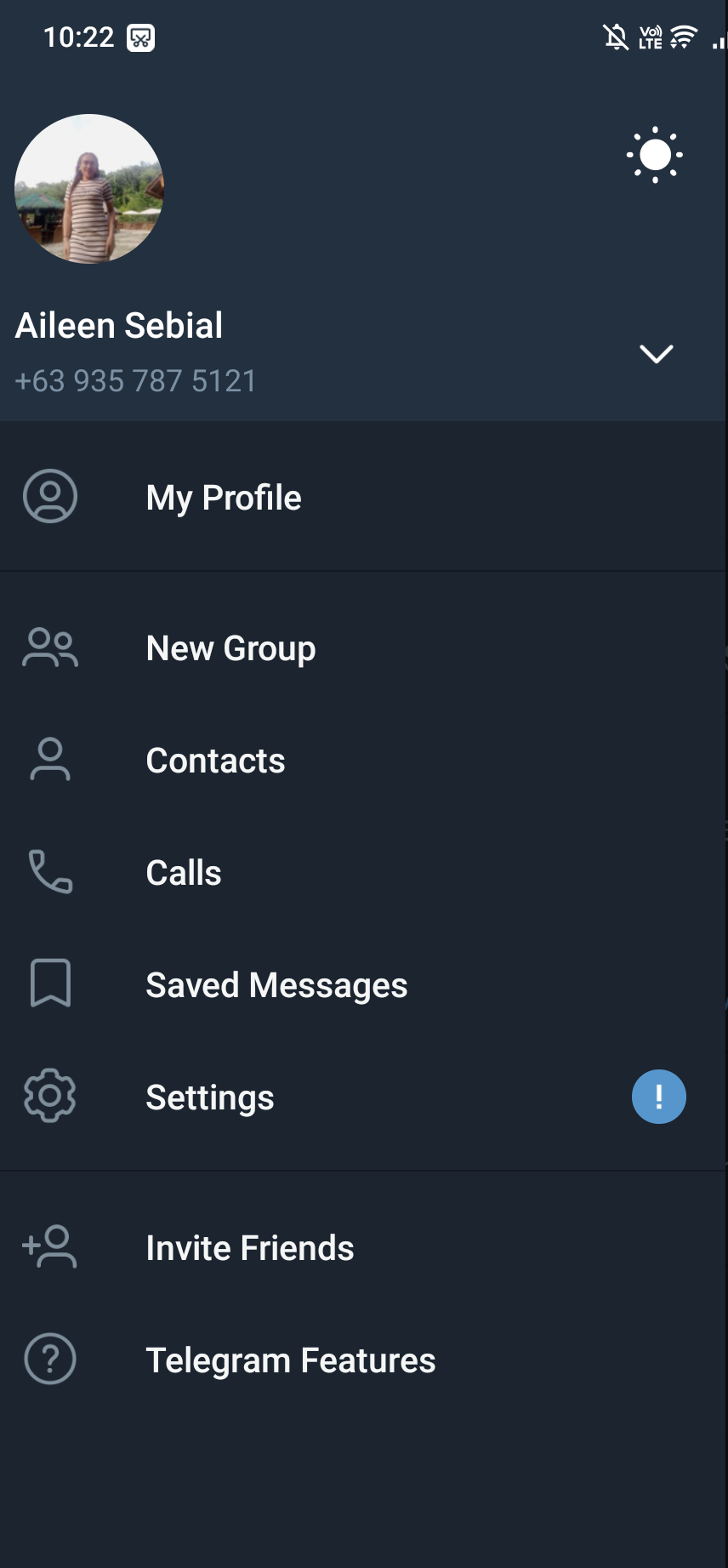728x1568 pixels.
Task: View the Calls history
Action: point(184,873)
